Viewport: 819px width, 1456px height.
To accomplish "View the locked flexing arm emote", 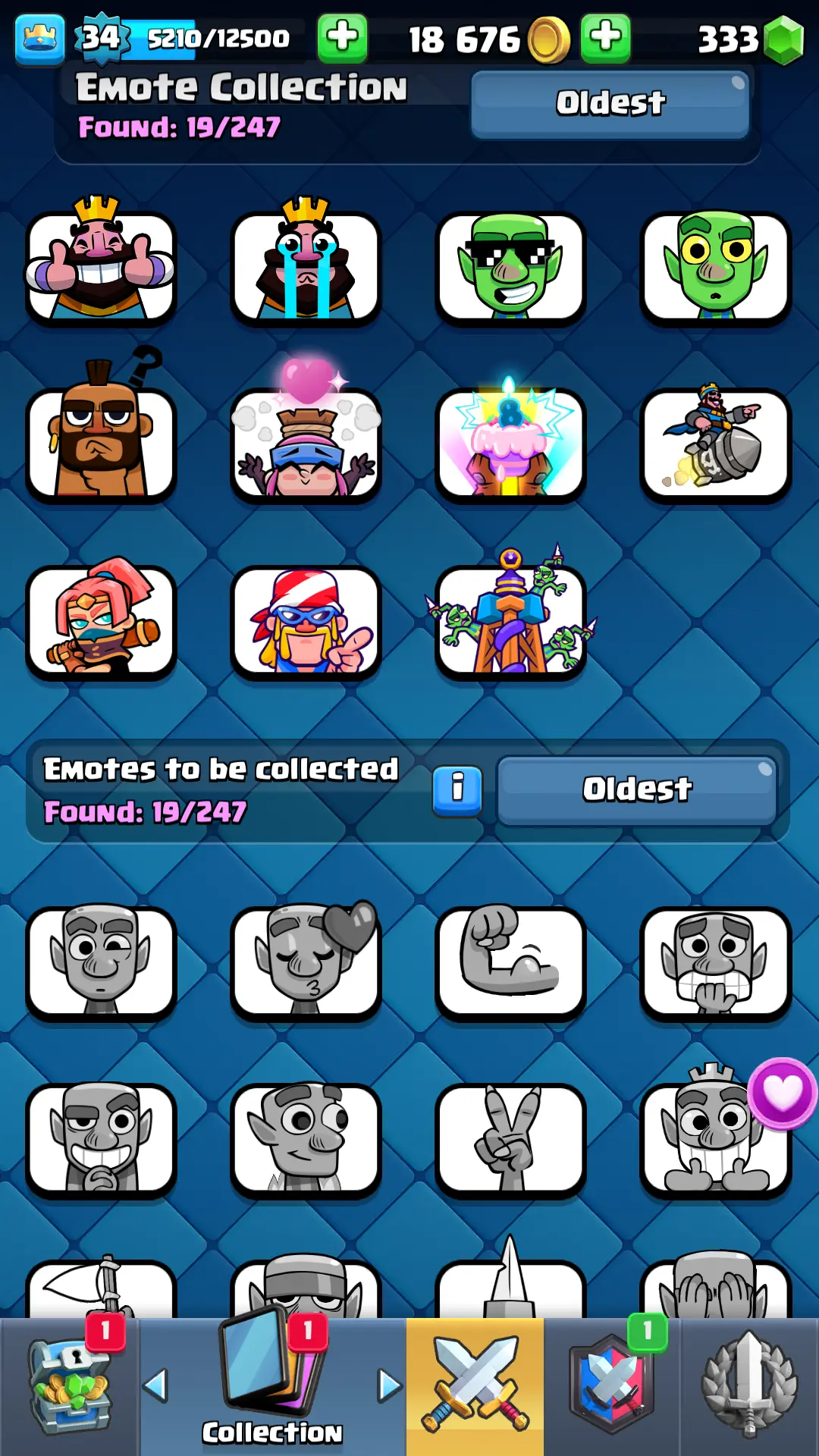I will (510, 962).
